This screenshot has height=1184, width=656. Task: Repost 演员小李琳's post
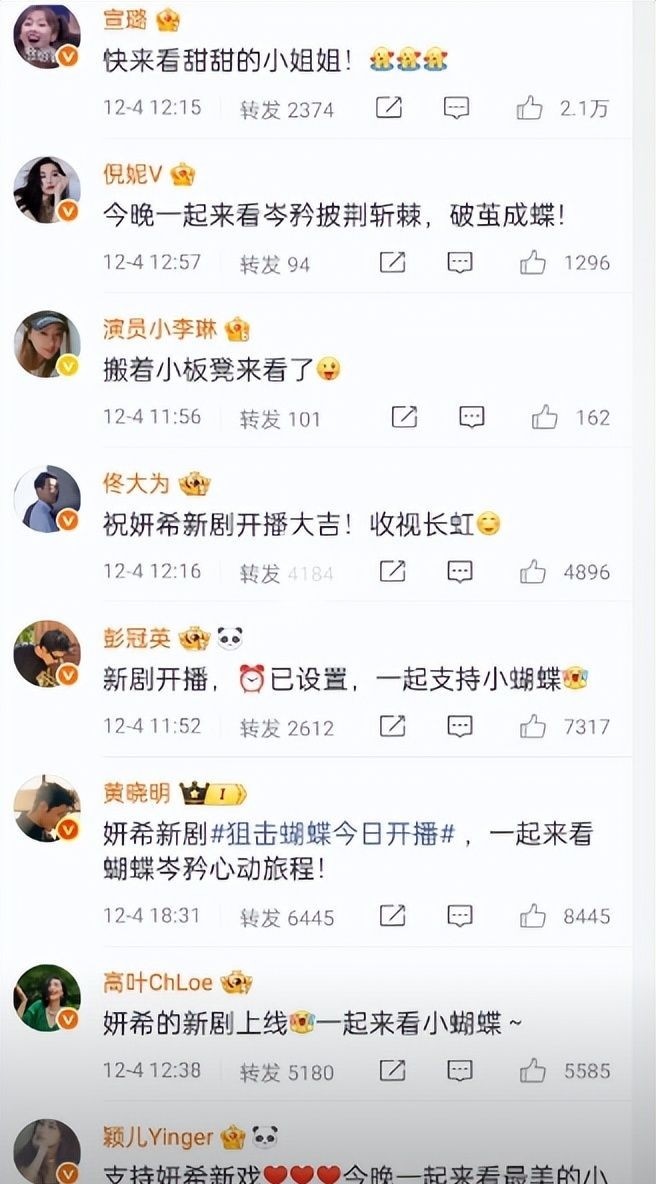(x=404, y=416)
